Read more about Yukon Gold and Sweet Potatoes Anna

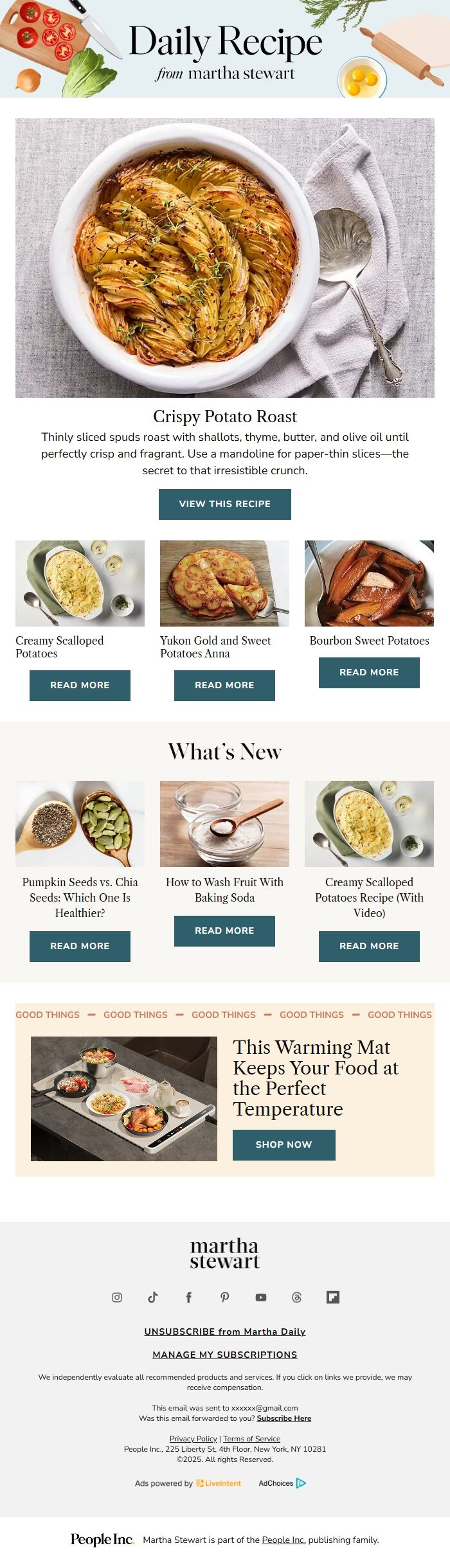tap(224, 685)
